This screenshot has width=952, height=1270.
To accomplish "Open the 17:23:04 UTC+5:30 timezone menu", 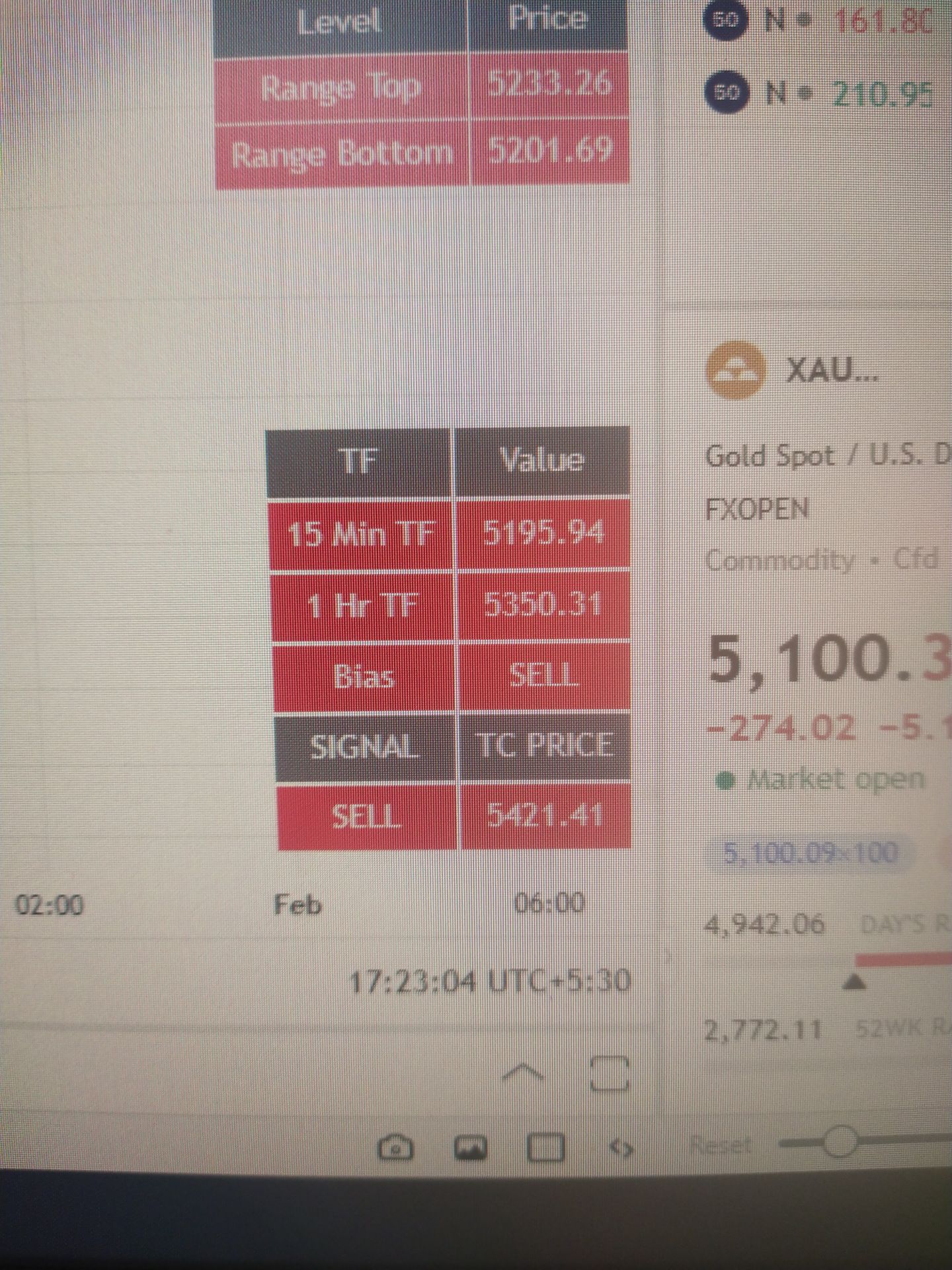I will [x=489, y=982].
